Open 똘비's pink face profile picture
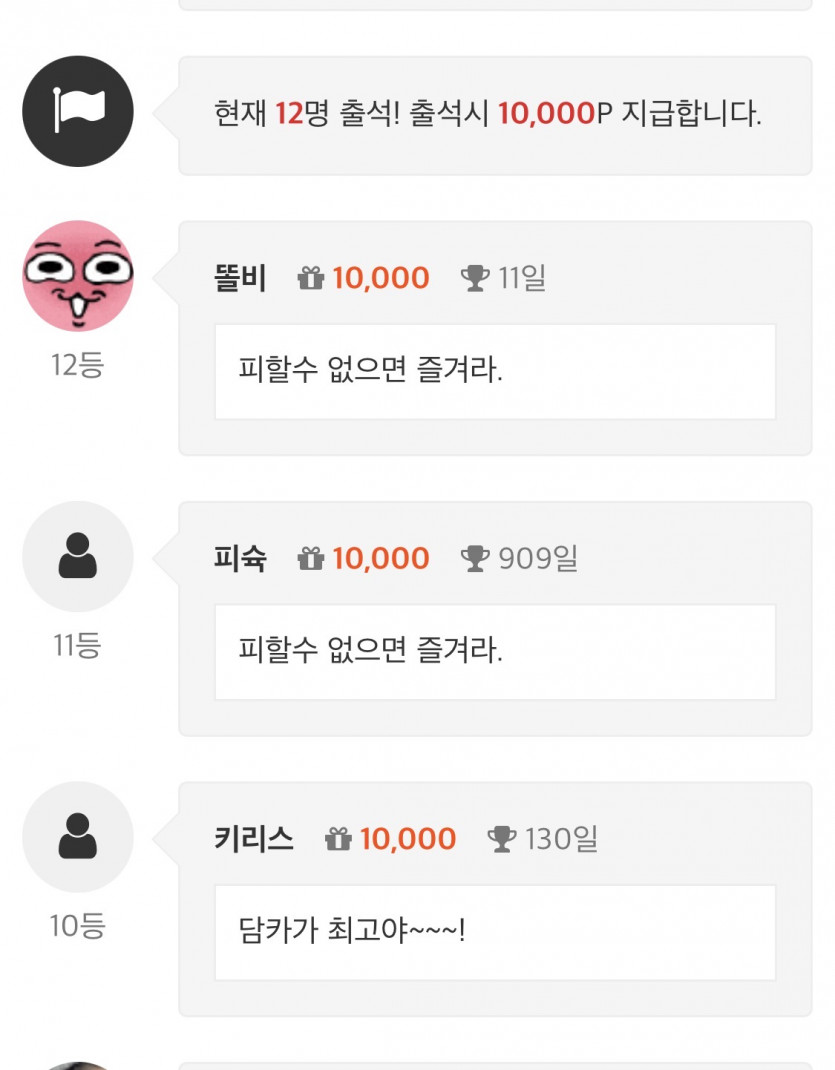Viewport: 835px width, 1070px height. (78, 276)
